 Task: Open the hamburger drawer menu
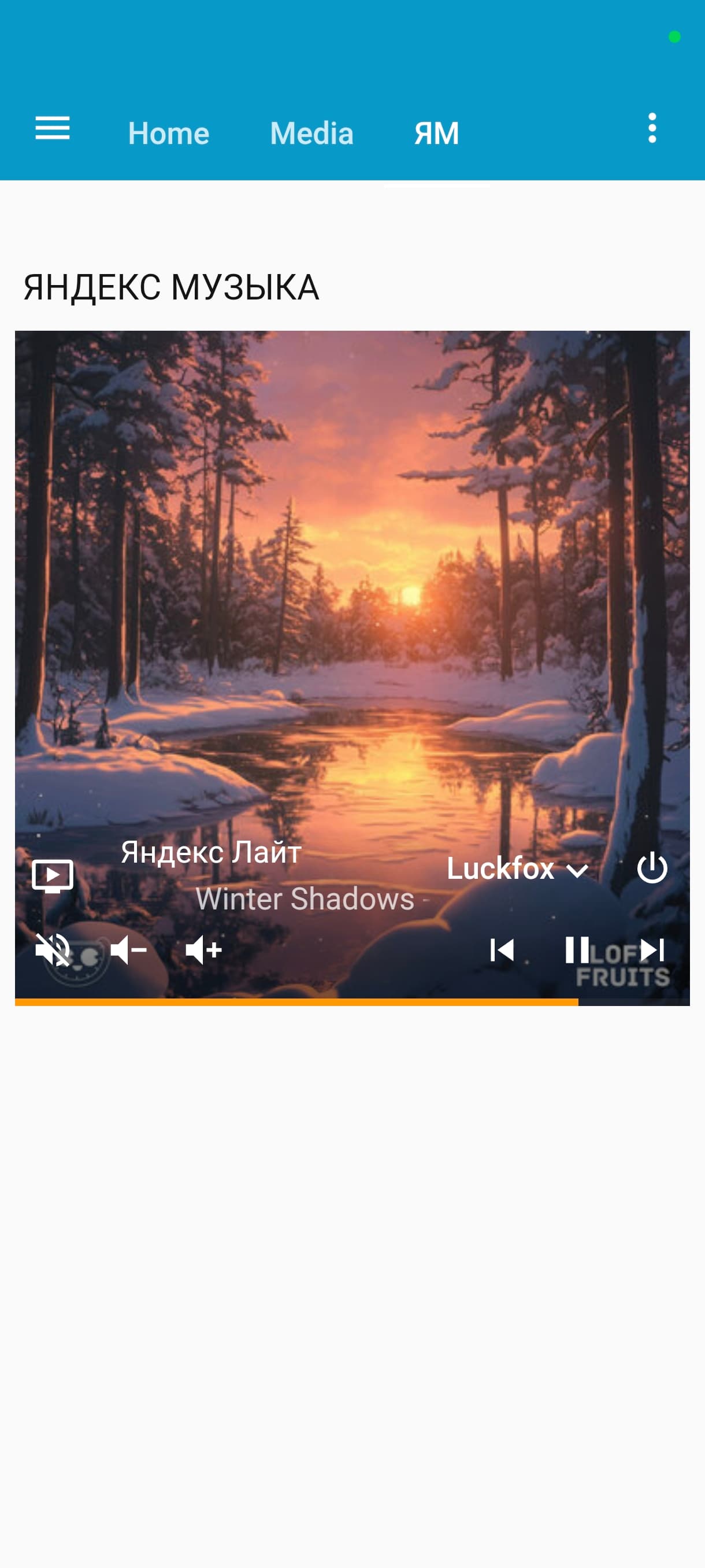53,128
